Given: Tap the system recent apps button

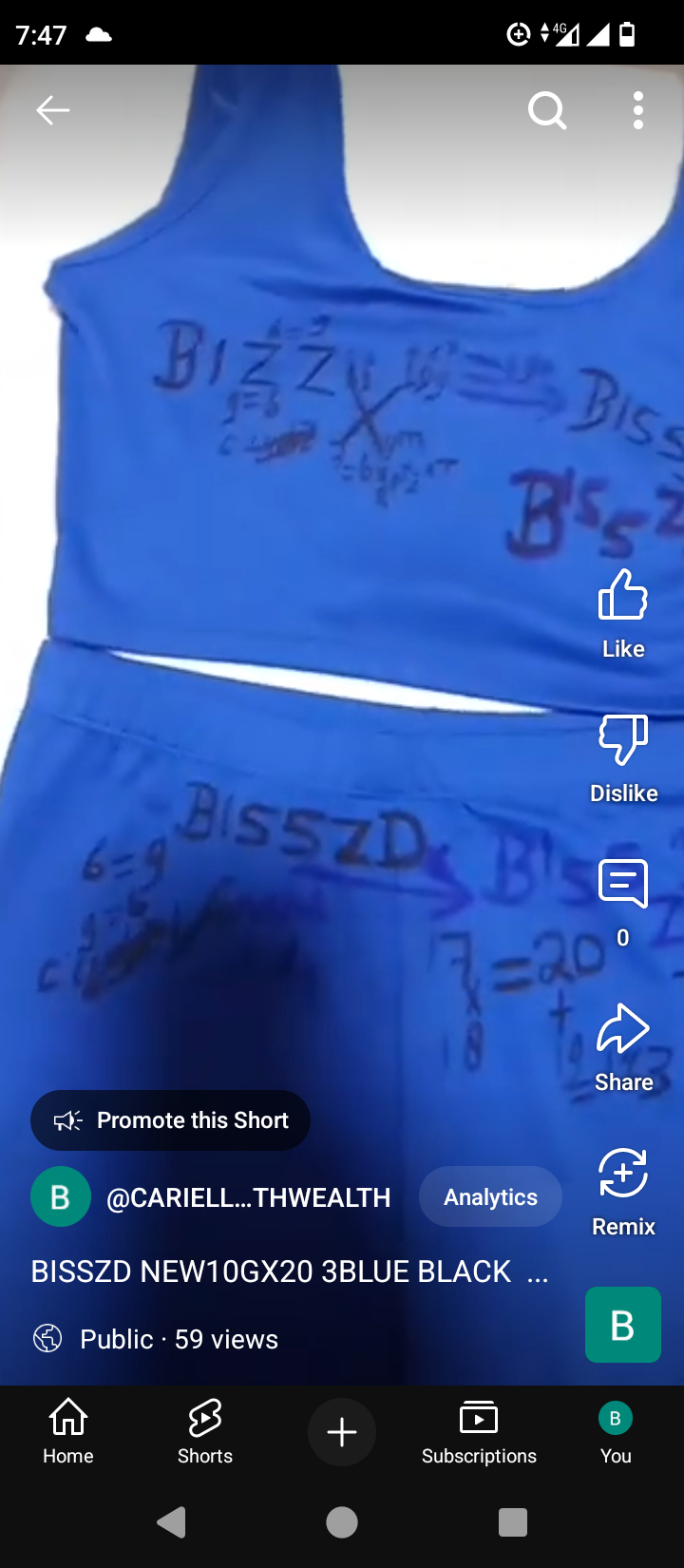Looking at the screenshot, I should (513, 1522).
